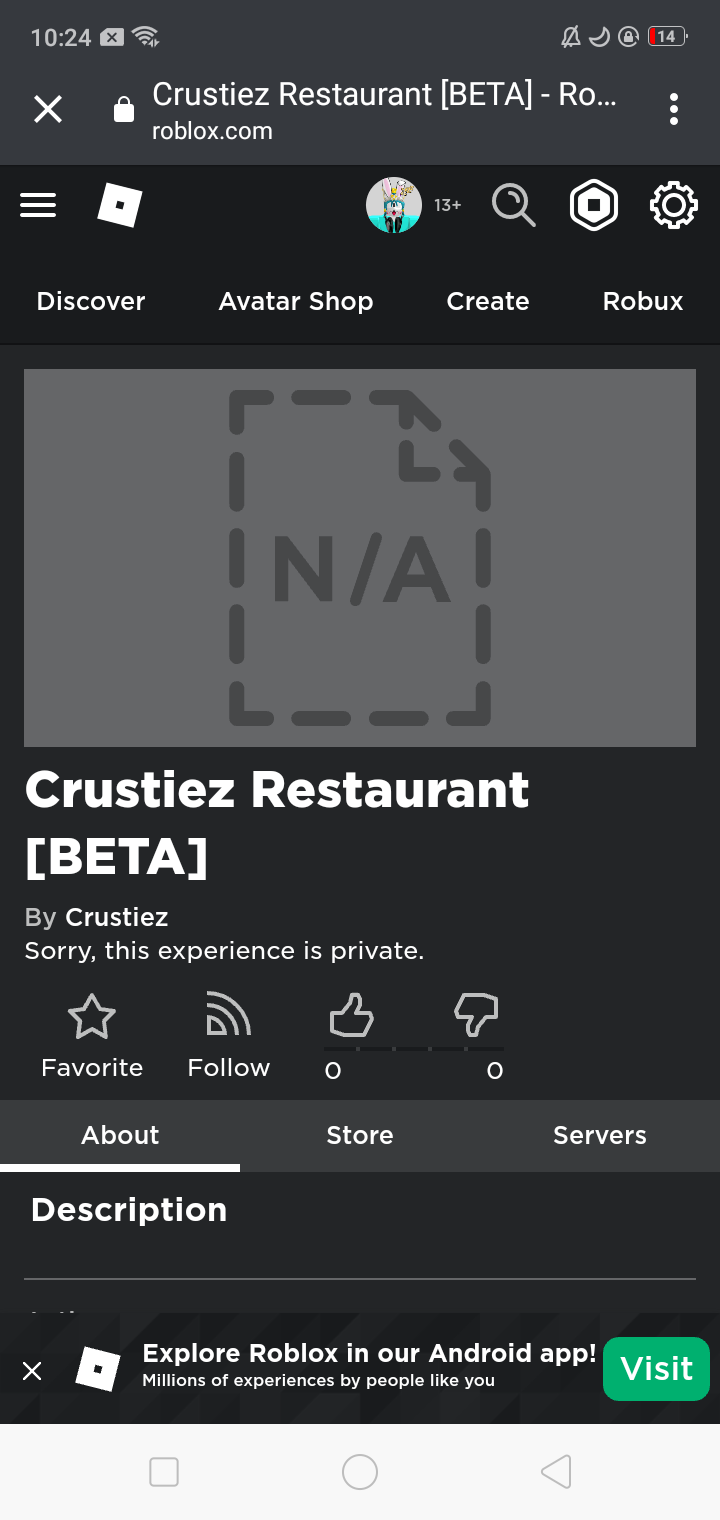
Task: Go to Roblox home via logo
Action: click(x=120, y=205)
